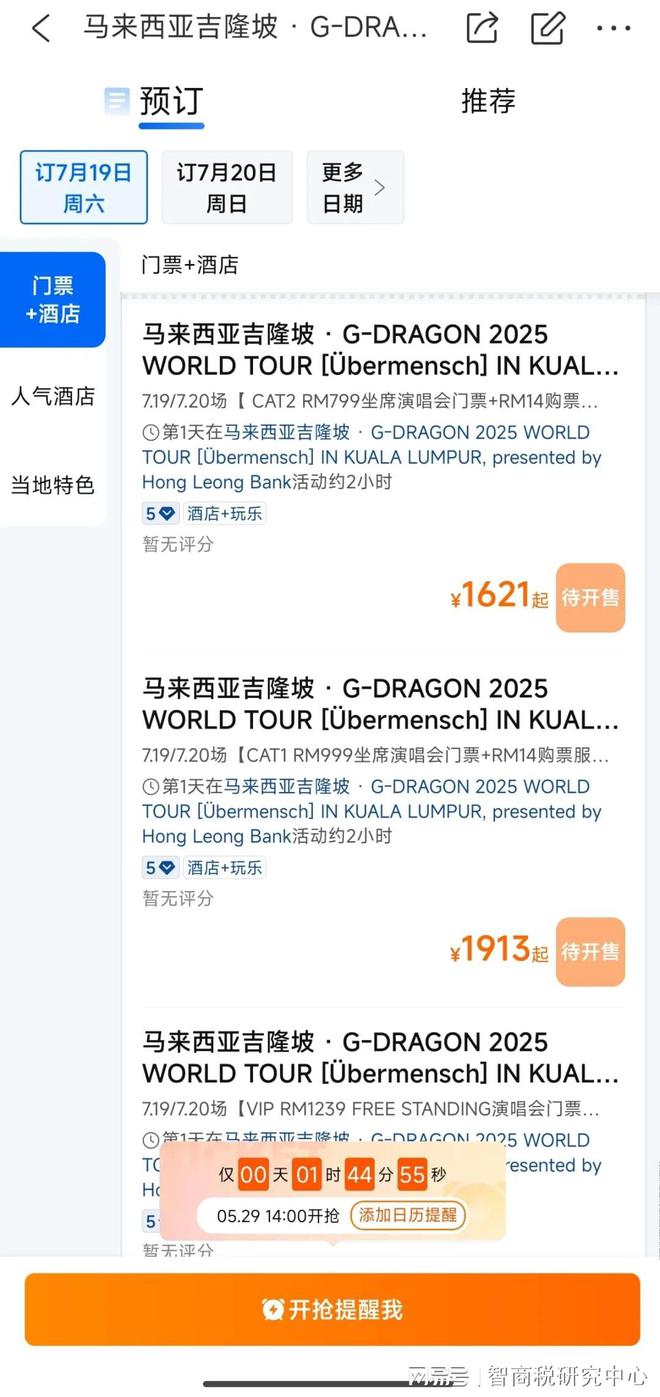Go back using the top-left arrow
Viewport: 660px width, 1397px height.
(40, 28)
